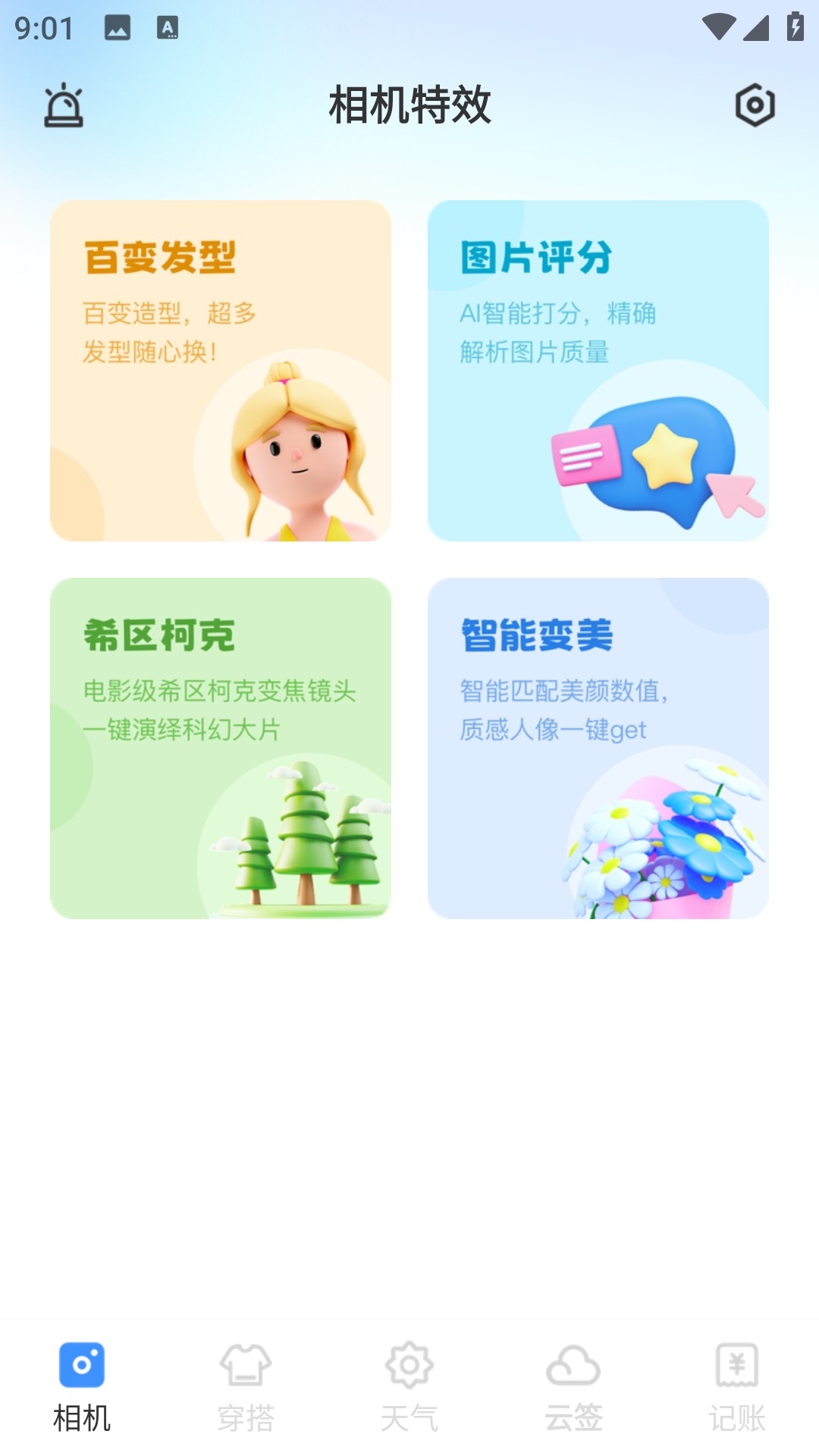Viewport: 819px width, 1456px height.
Task: Tap the 记账 receipt icon
Action: tap(737, 1369)
